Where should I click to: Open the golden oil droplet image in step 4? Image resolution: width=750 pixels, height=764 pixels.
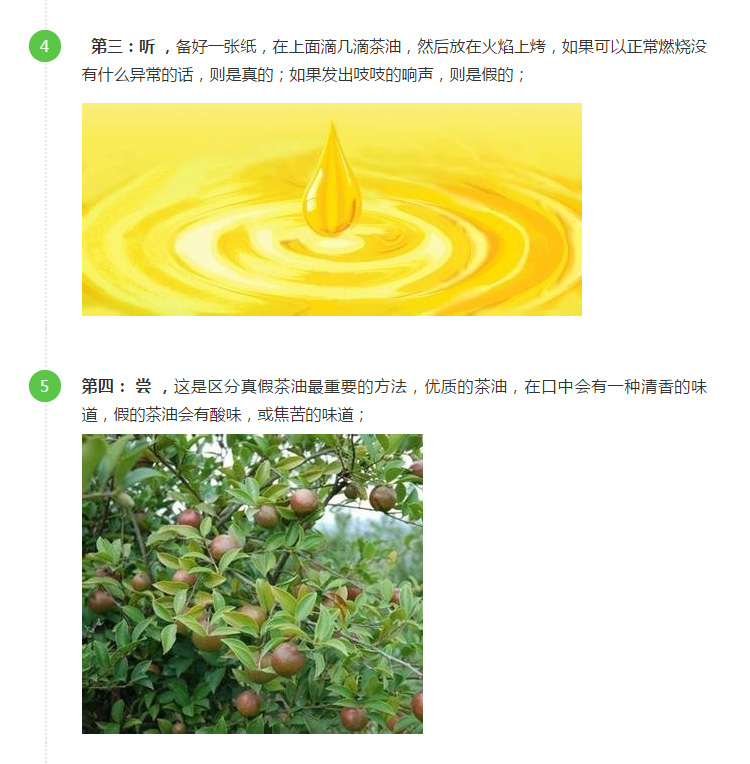(331, 209)
